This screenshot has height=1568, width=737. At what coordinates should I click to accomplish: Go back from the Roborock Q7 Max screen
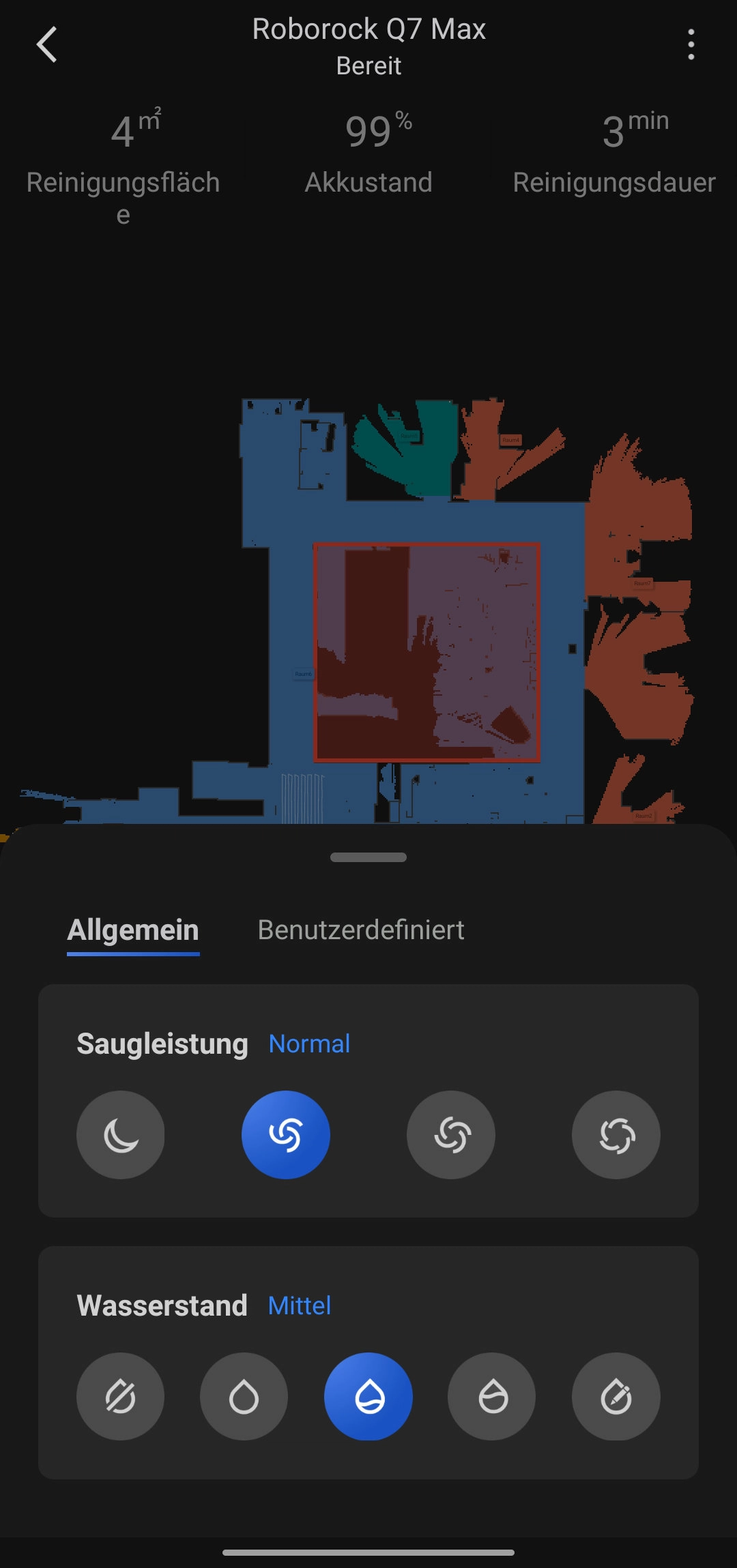coord(46,45)
